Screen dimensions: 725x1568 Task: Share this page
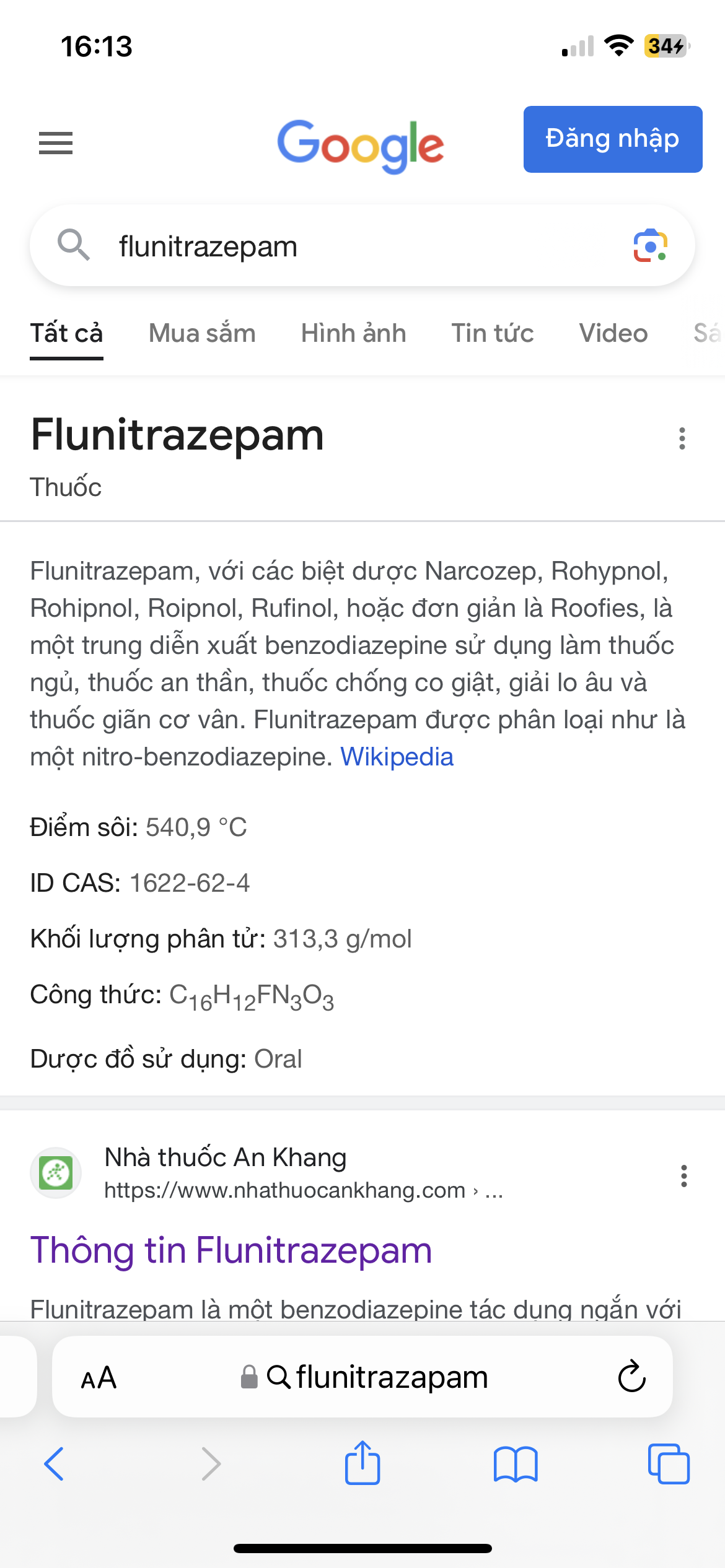tap(362, 1464)
